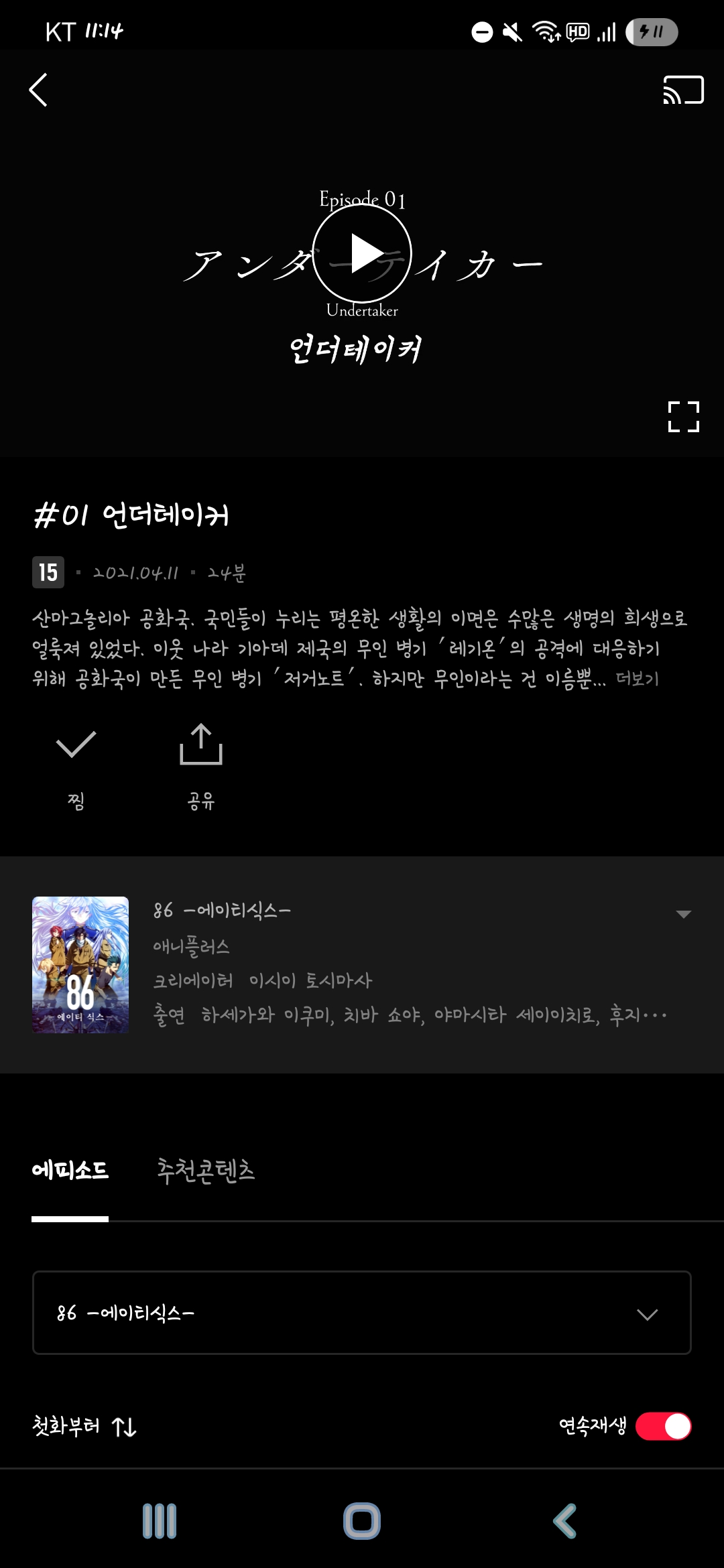Switch to the 추천콘텐츠 tab

point(206,1171)
